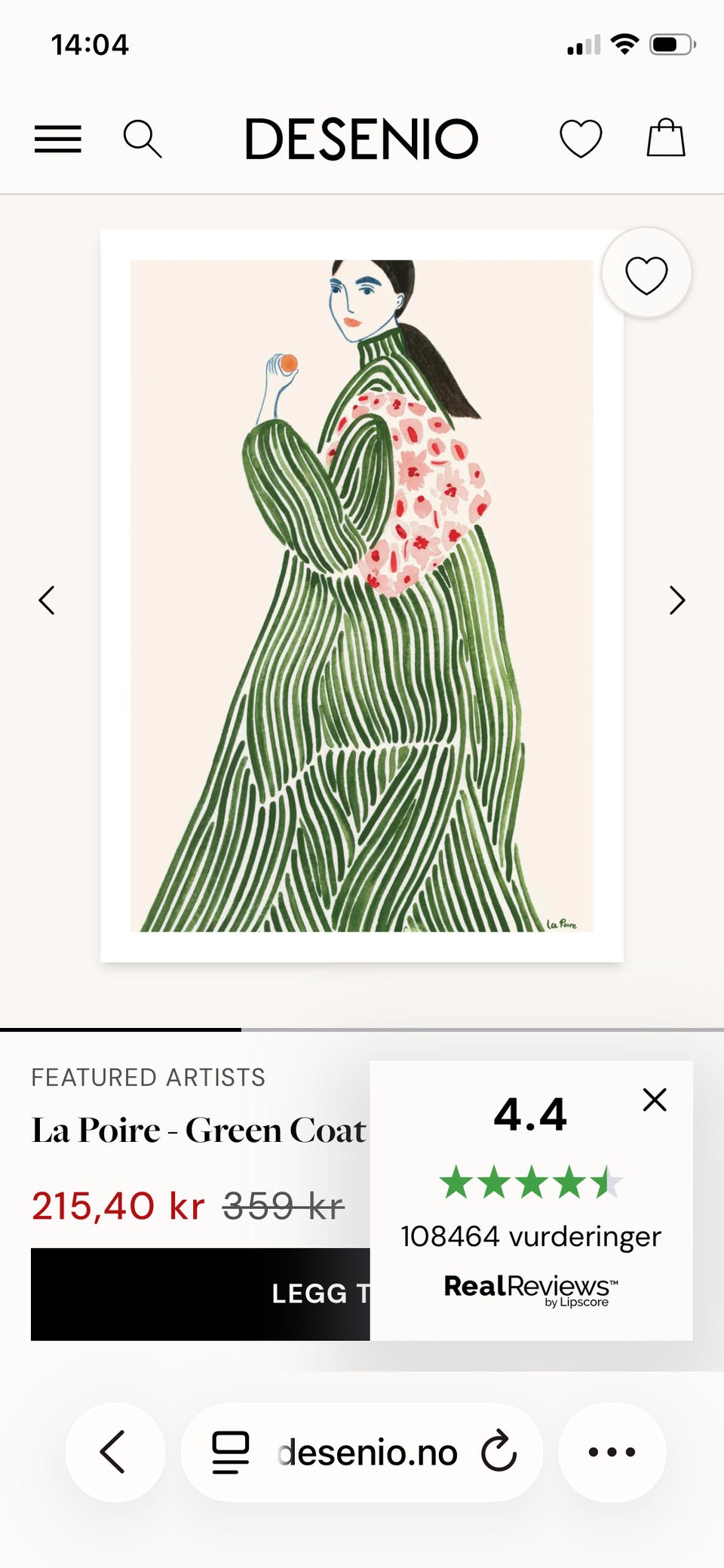The image size is (724, 1568).
Task: Reload the desenio.no page
Action: pyautogui.click(x=499, y=1452)
